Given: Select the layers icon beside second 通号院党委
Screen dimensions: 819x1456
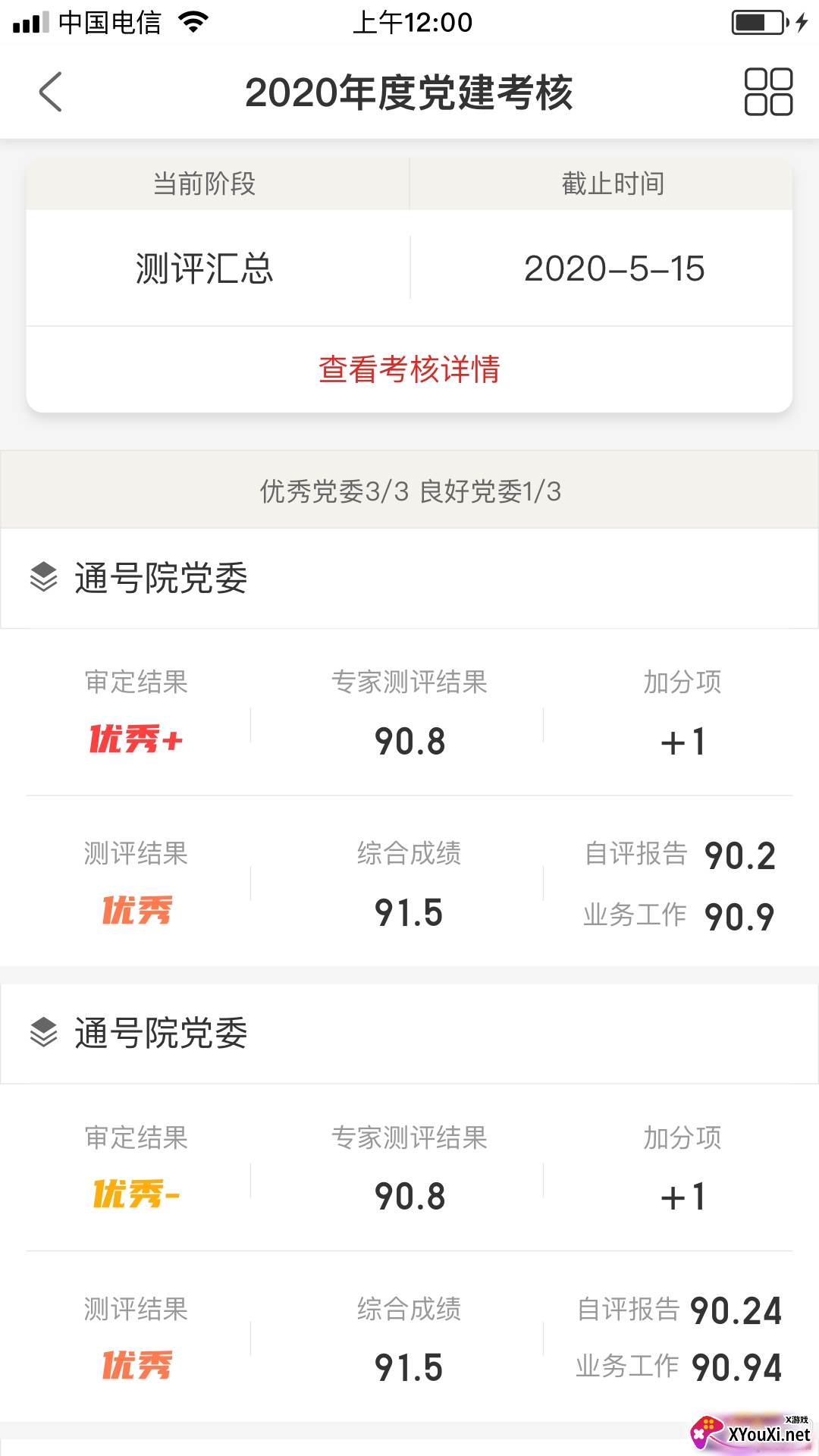Looking at the screenshot, I should tap(43, 1032).
